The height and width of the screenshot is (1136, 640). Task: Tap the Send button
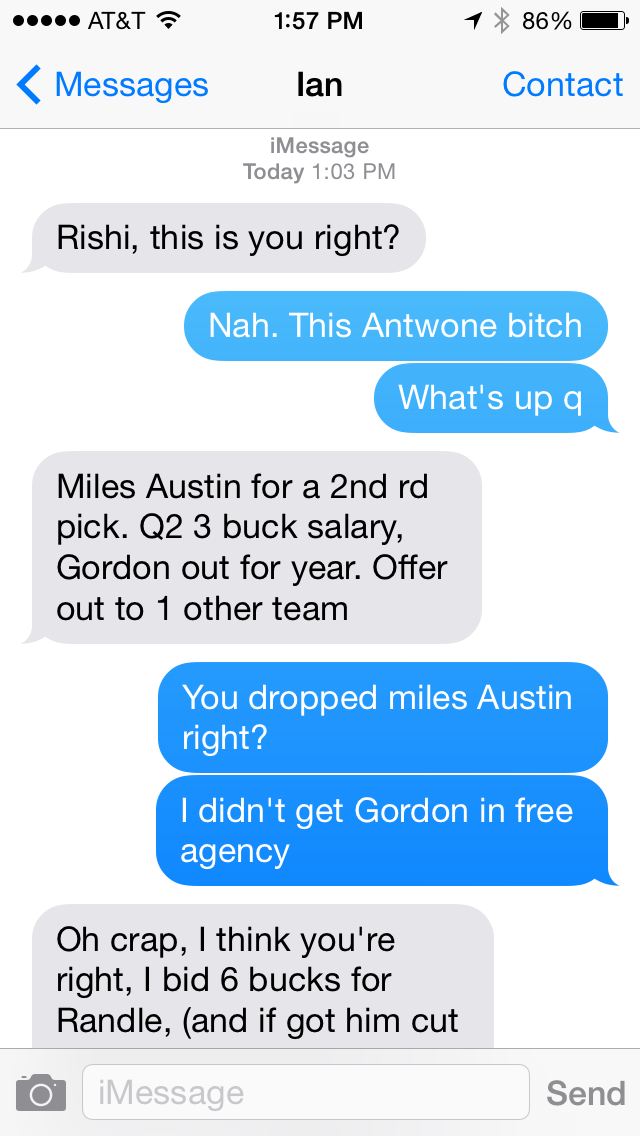[586, 1093]
